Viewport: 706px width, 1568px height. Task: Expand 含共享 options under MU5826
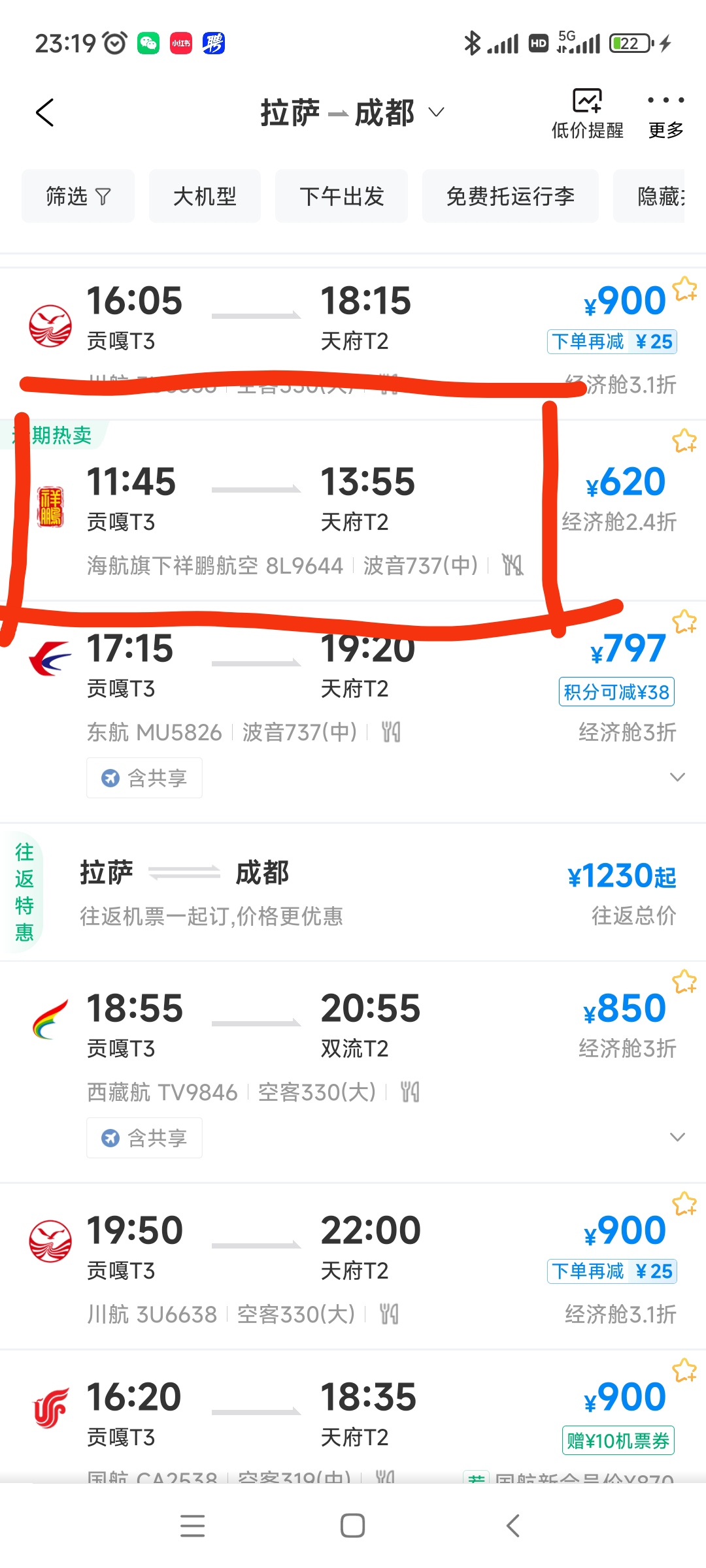point(144,777)
